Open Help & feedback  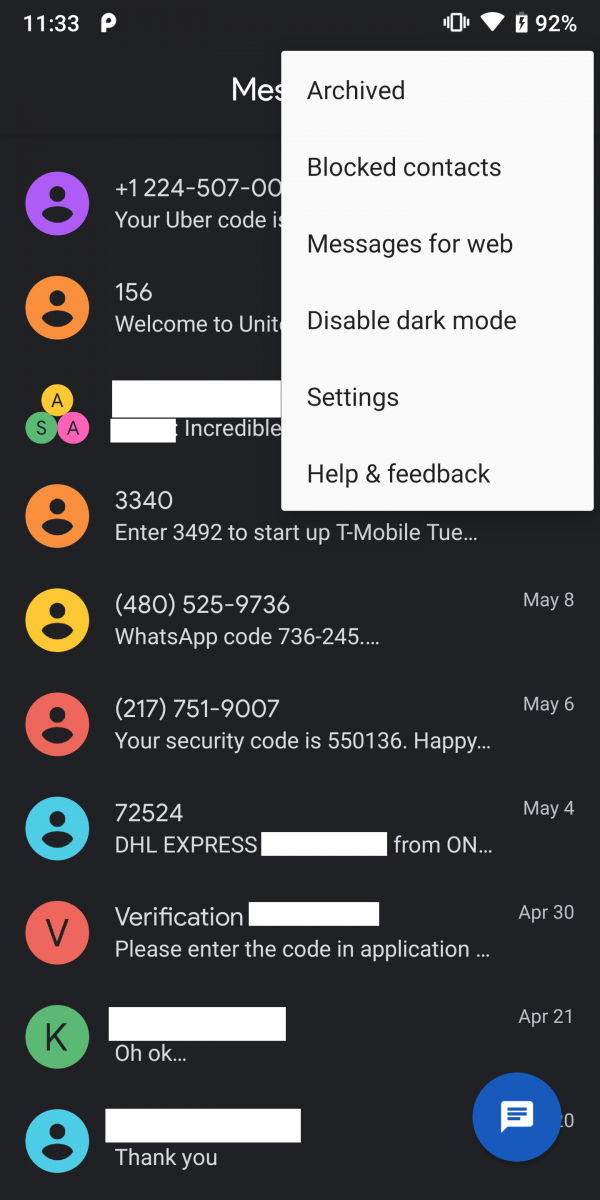(x=438, y=474)
